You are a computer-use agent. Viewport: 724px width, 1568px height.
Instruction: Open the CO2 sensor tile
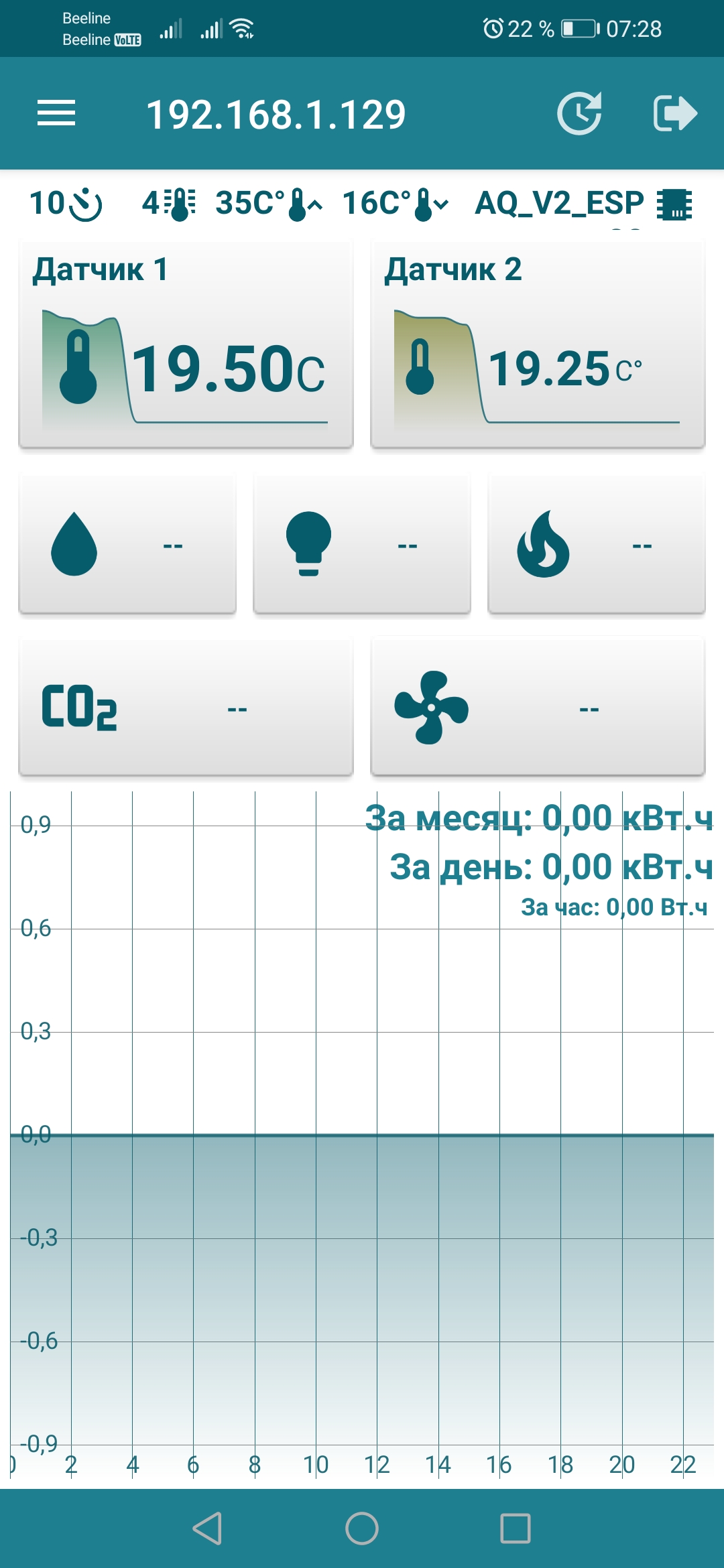point(186,708)
